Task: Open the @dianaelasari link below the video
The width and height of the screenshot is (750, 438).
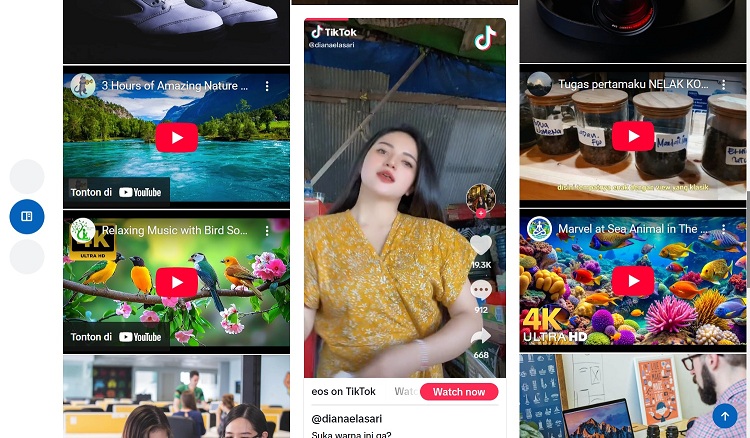Action: coord(346,419)
